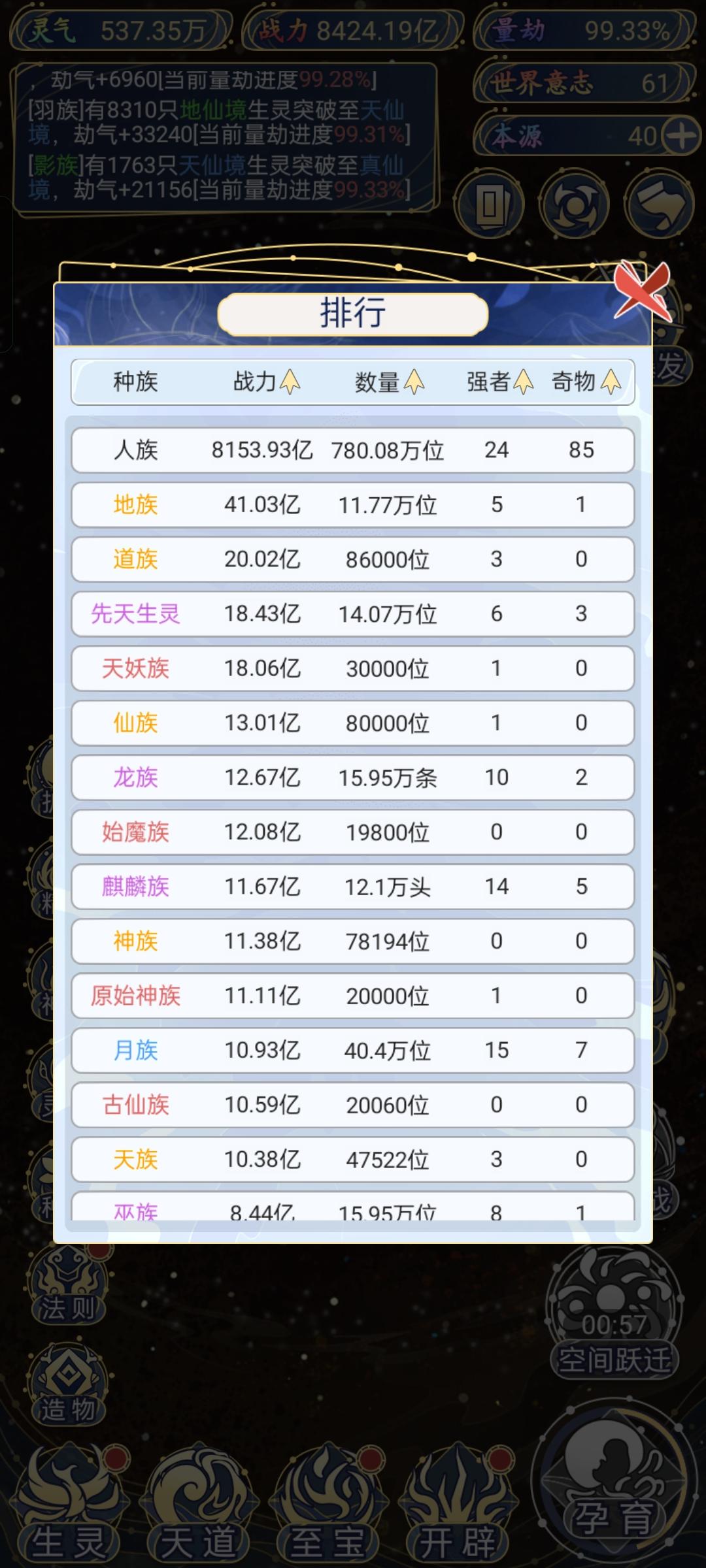Screen dimensions: 706x1568
Task: Expand the 月族 ranking row
Action: (x=353, y=1051)
